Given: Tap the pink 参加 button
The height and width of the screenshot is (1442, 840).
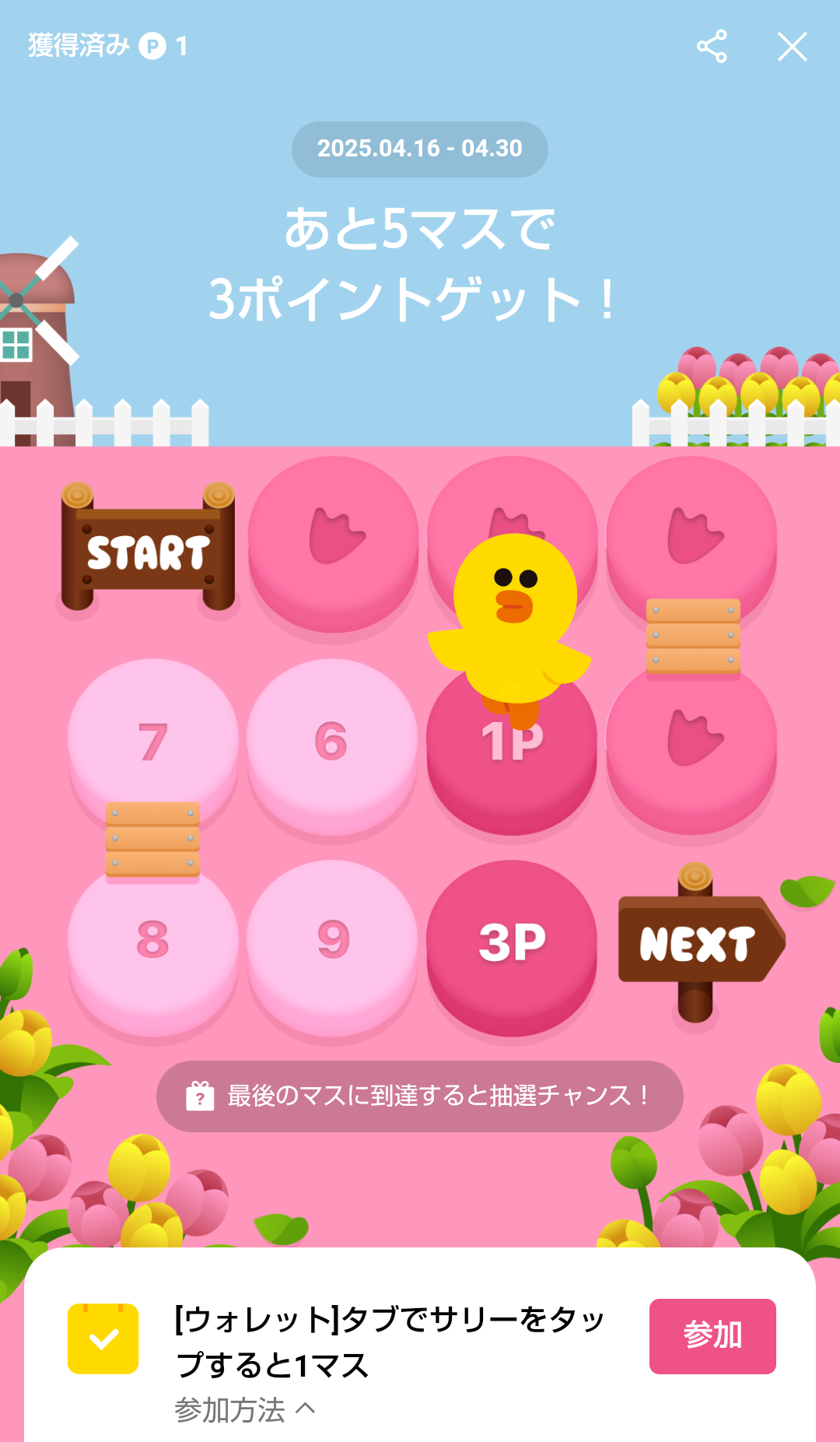Looking at the screenshot, I should [x=712, y=1335].
